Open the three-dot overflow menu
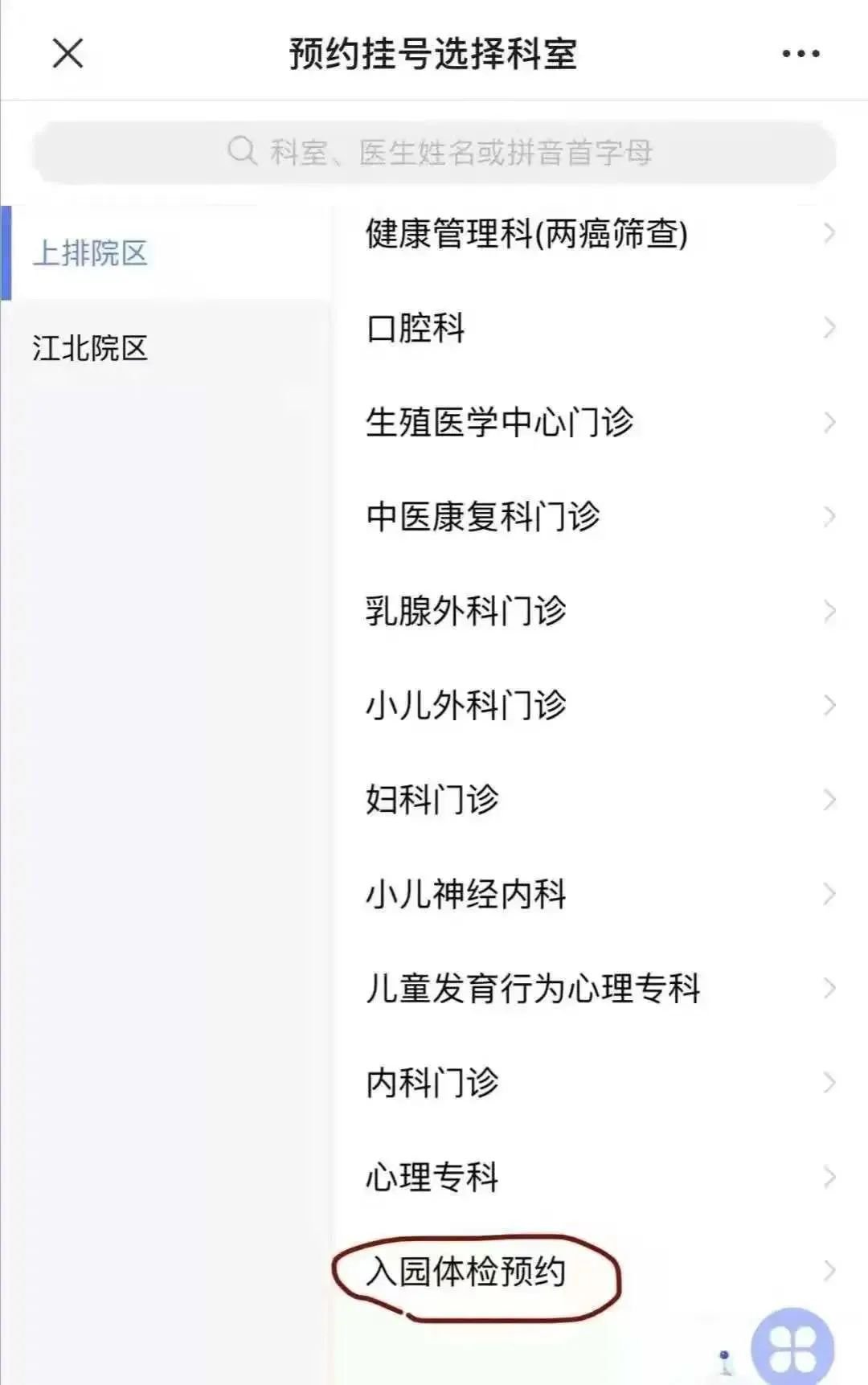This screenshot has height=1385, width=868. point(800,54)
